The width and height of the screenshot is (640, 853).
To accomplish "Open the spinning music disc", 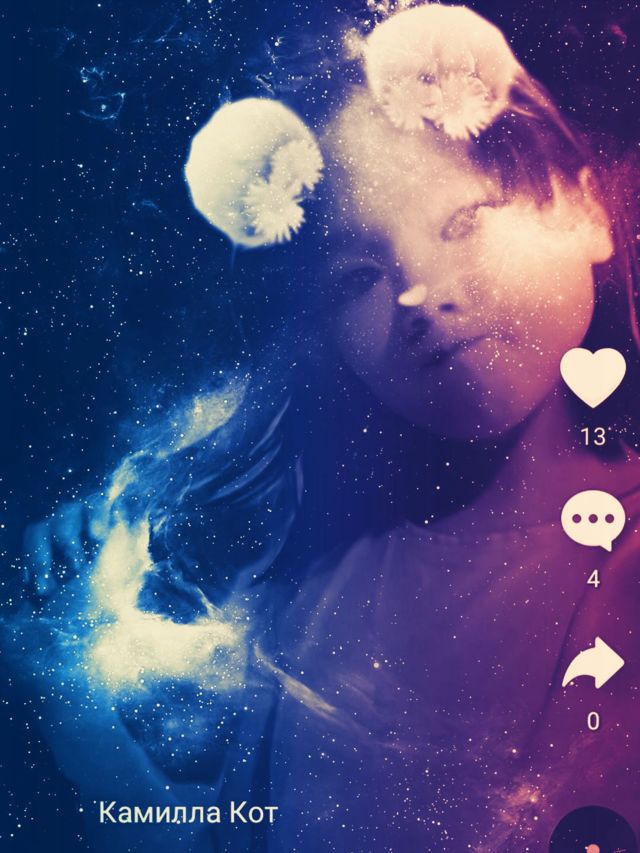I will point(596,832).
